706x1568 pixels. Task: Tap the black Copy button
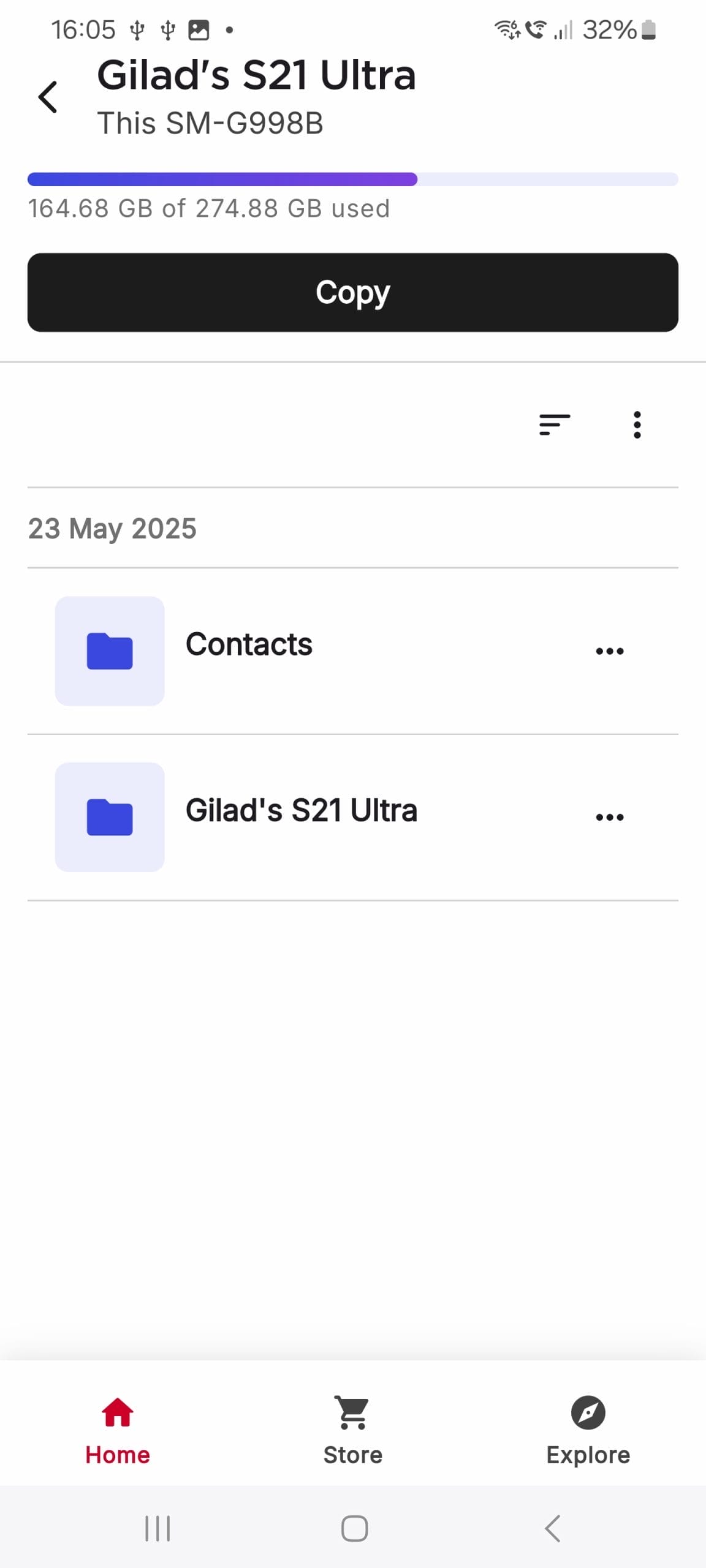(x=353, y=292)
